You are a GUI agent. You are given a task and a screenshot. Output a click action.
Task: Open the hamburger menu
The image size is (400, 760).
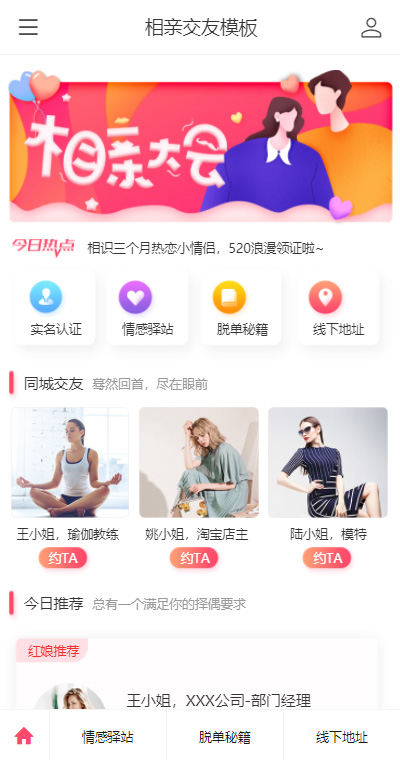[28, 27]
